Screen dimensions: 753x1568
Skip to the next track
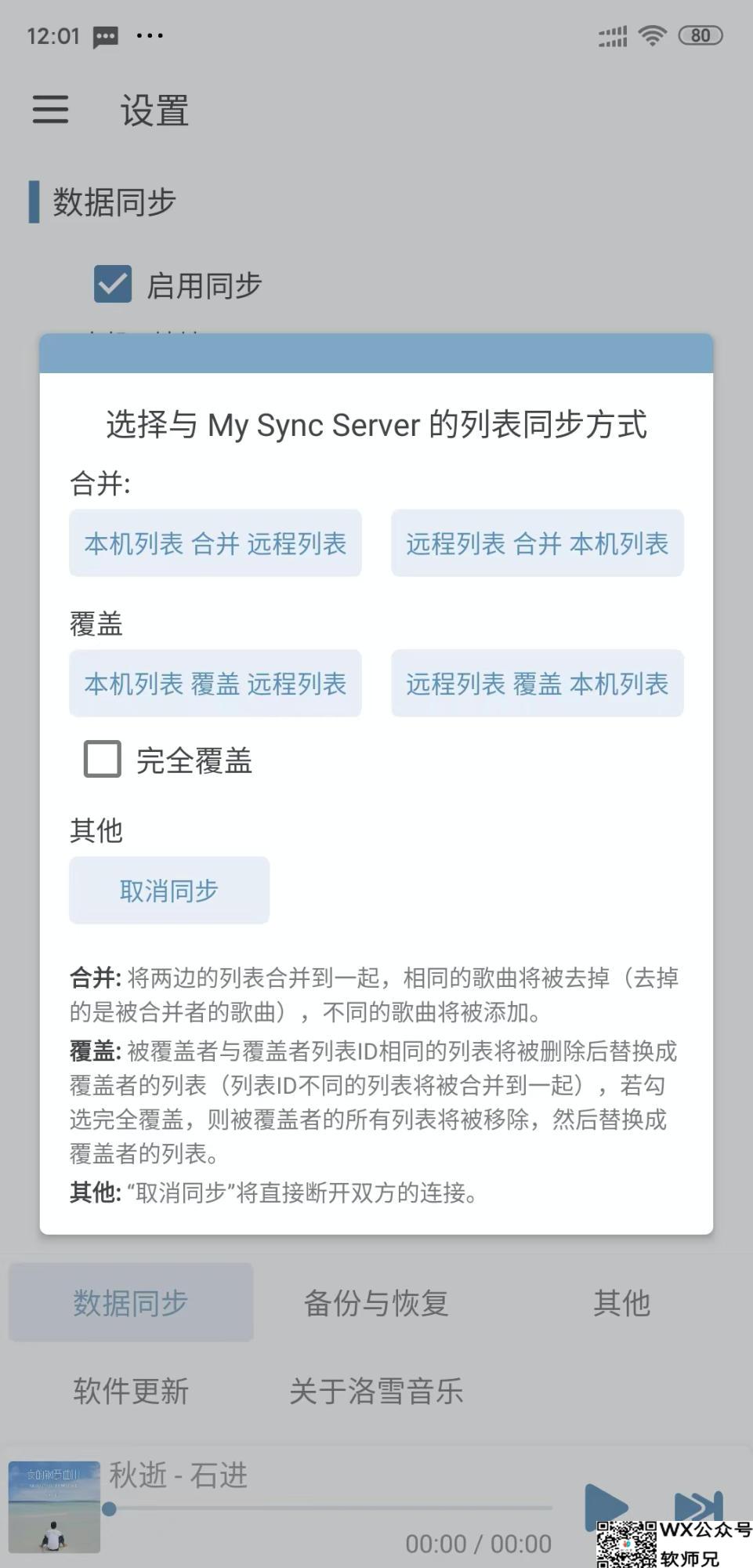pos(697,1505)
